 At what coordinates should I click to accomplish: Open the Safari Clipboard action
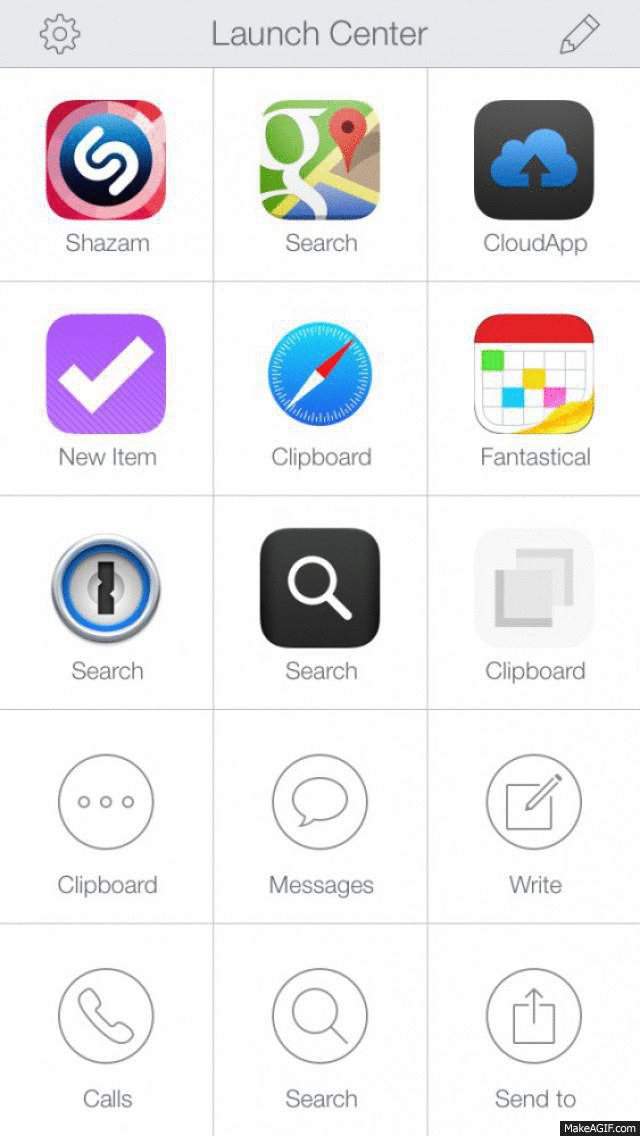pyautogui.click(x=320, y=374)
